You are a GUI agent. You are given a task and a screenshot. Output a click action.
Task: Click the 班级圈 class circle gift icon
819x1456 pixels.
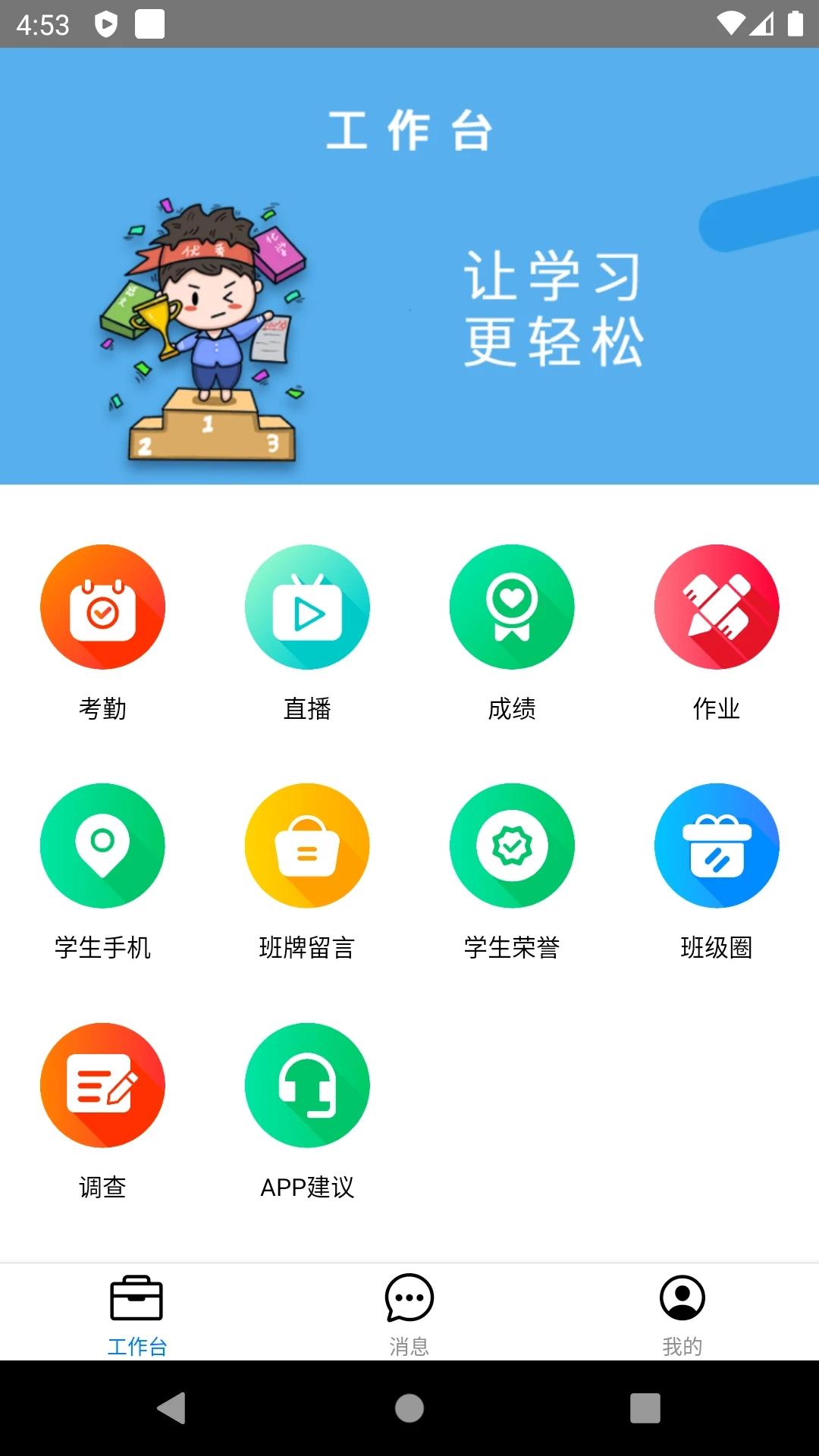coord(717,846)
